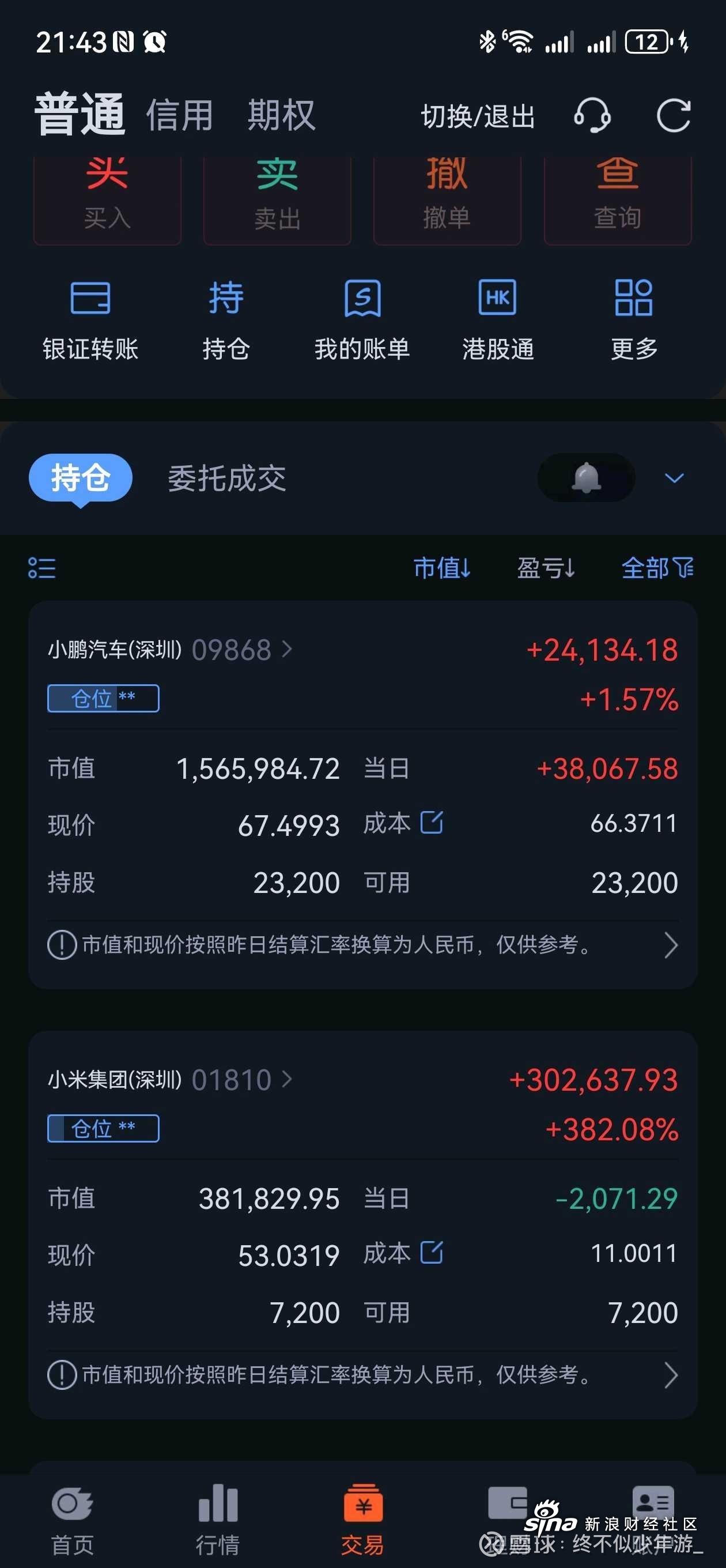The height and width of the screenshot is (1568, 726).
Task: Open the customer service headset icon
Action: (592, 116)
